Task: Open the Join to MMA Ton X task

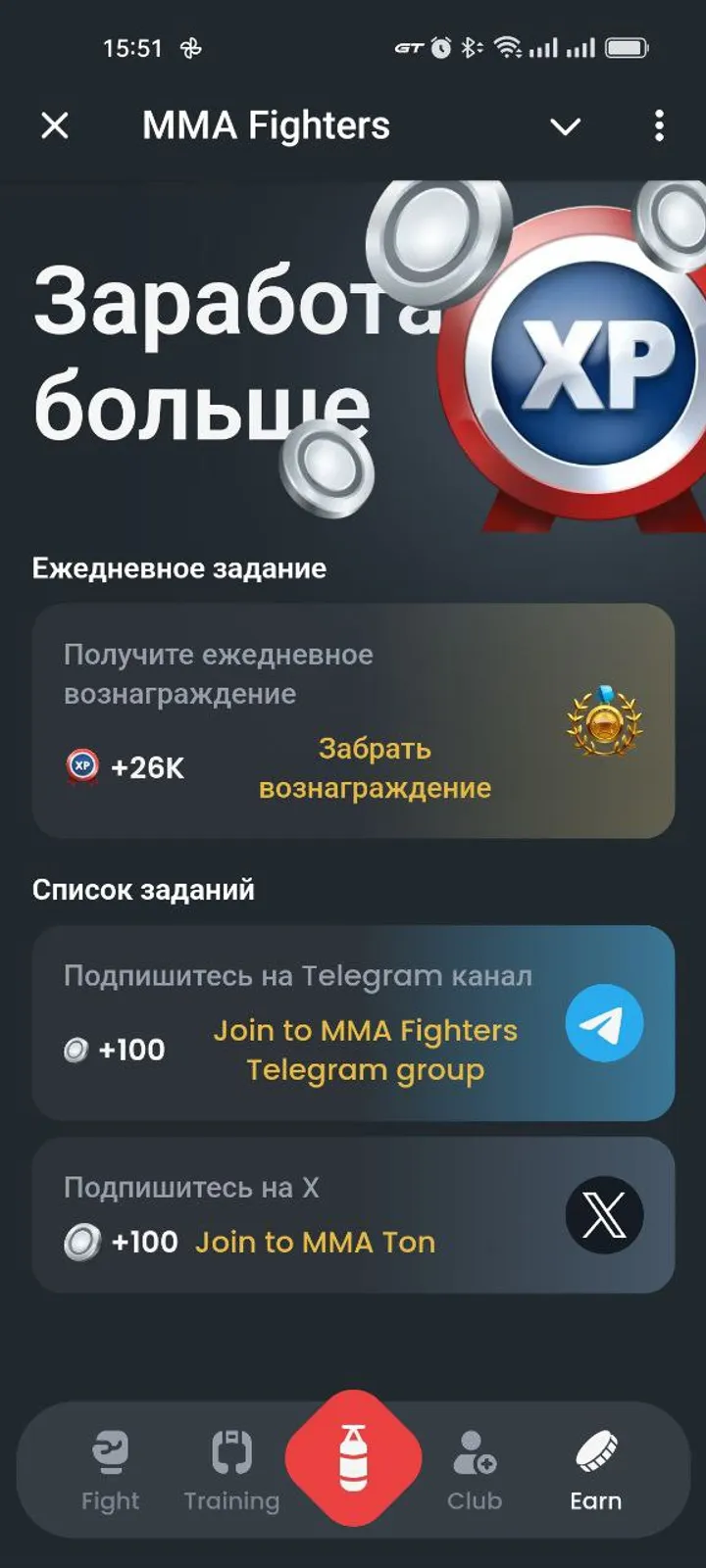Action: coord(315,1243)
